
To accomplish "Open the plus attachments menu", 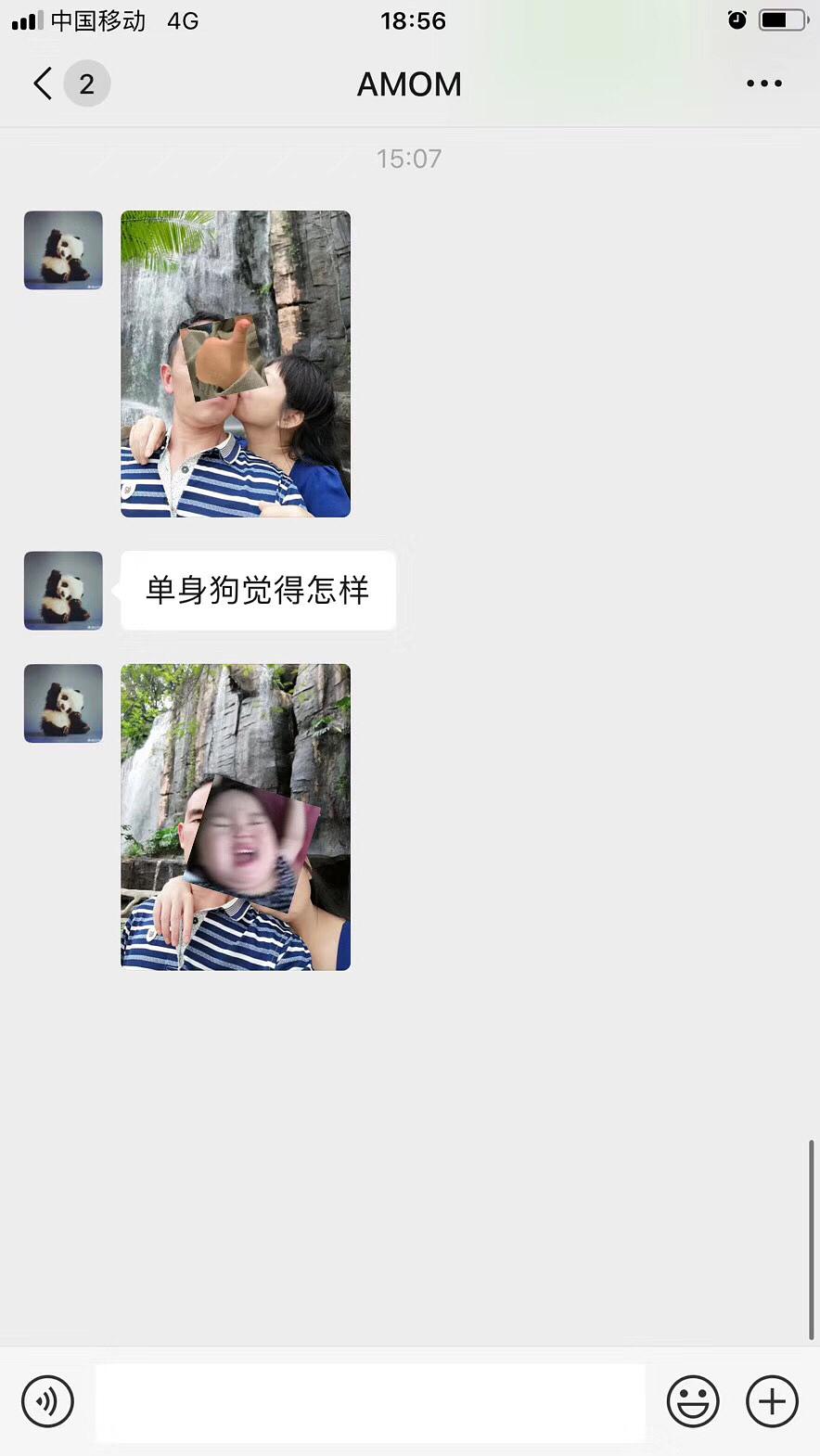I will point(772,1400).
